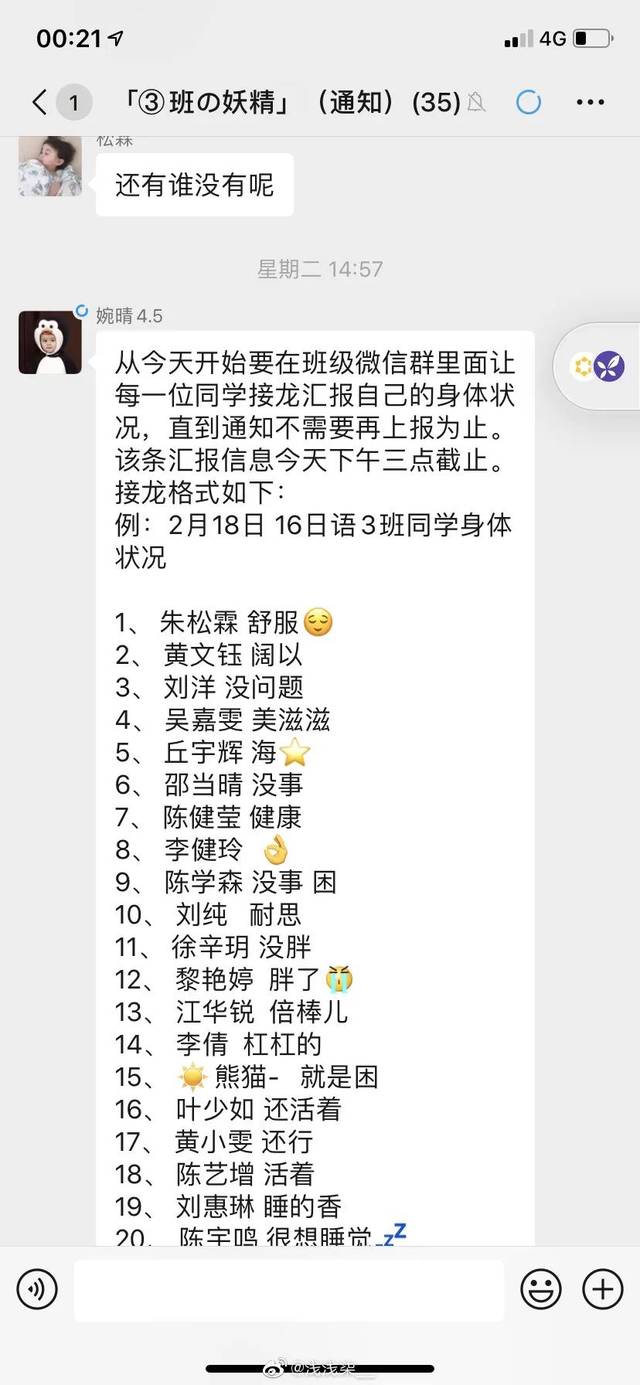This screenshot has height=1385, width=640.
Task: Open the floating mini program bubble
Action: [598, 366]
